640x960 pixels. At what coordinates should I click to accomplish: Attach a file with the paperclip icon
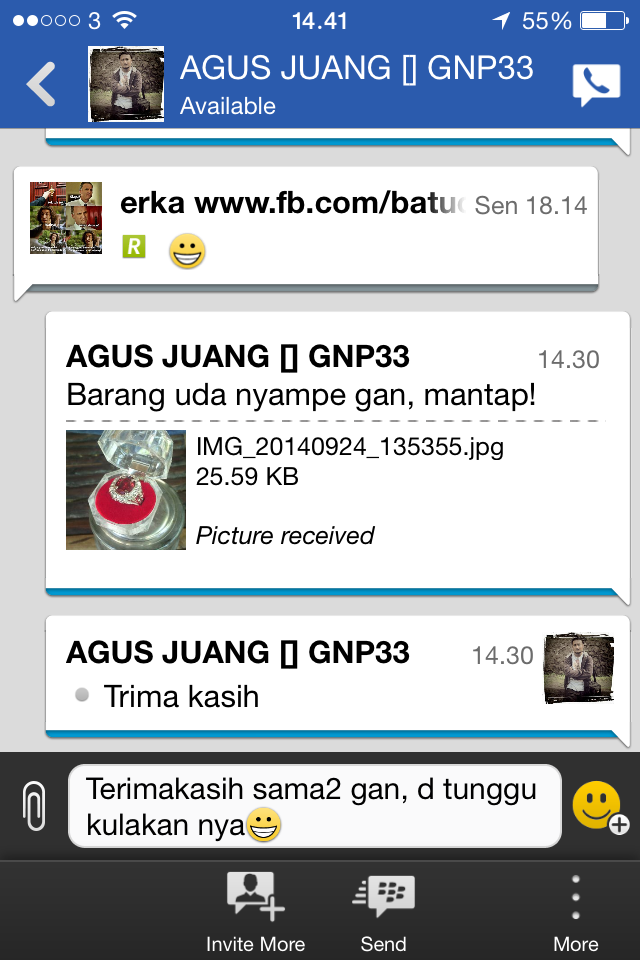click(35, 806)
